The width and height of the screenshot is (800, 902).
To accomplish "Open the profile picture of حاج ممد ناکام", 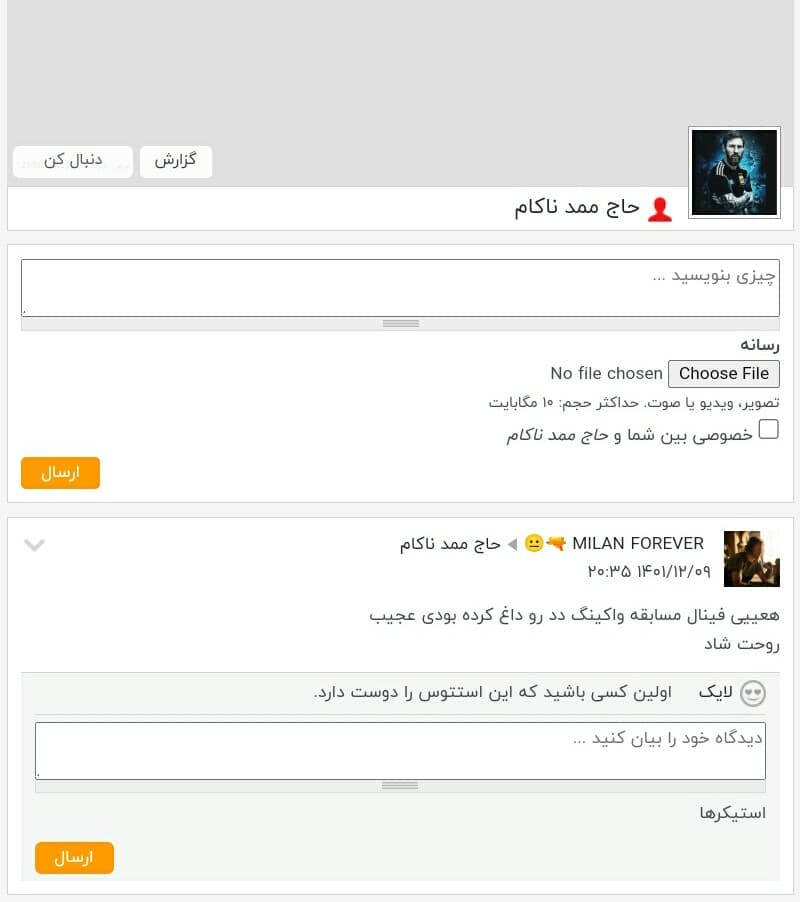I will click(734, 172).
